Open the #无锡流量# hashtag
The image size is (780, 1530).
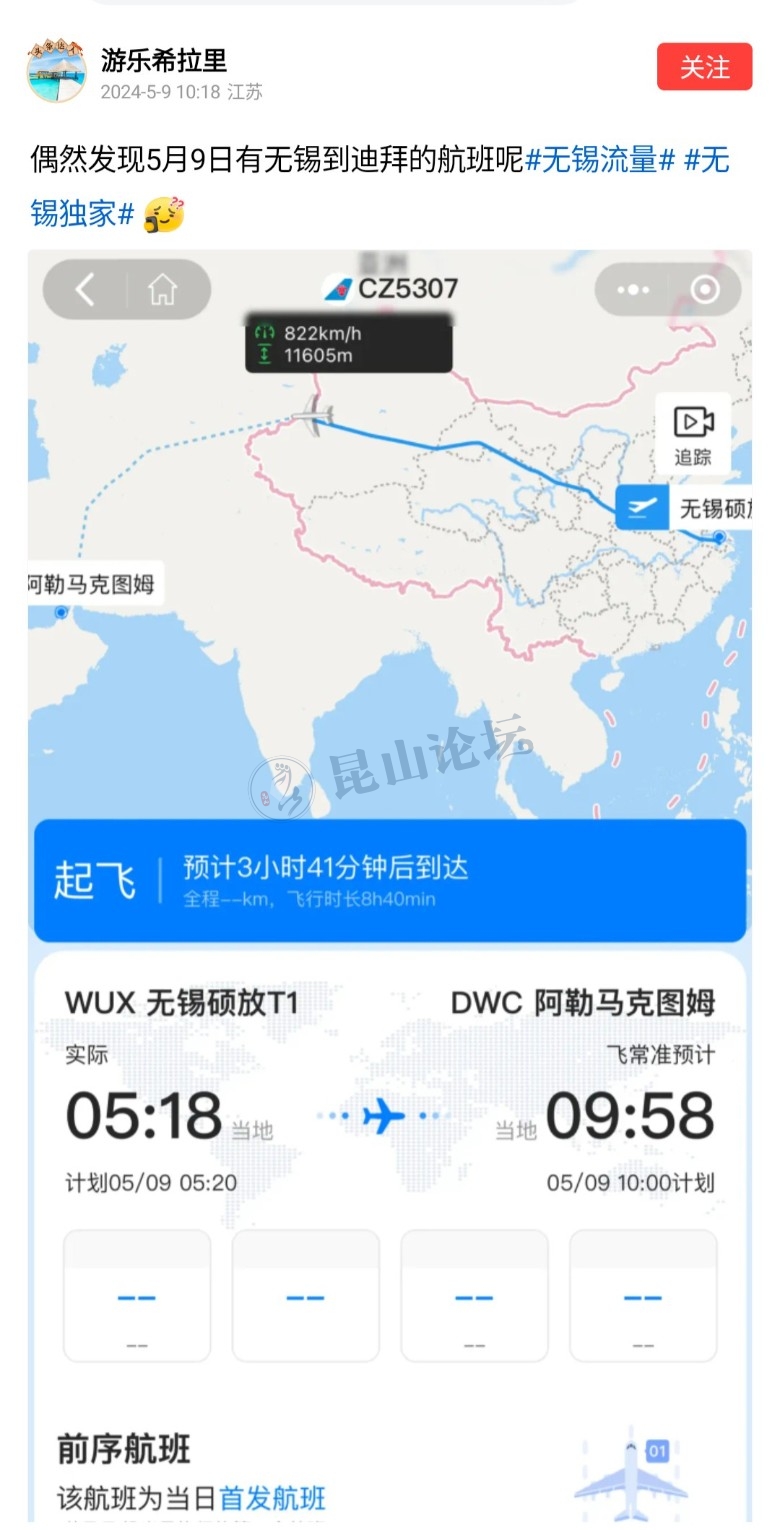(600, 159)
